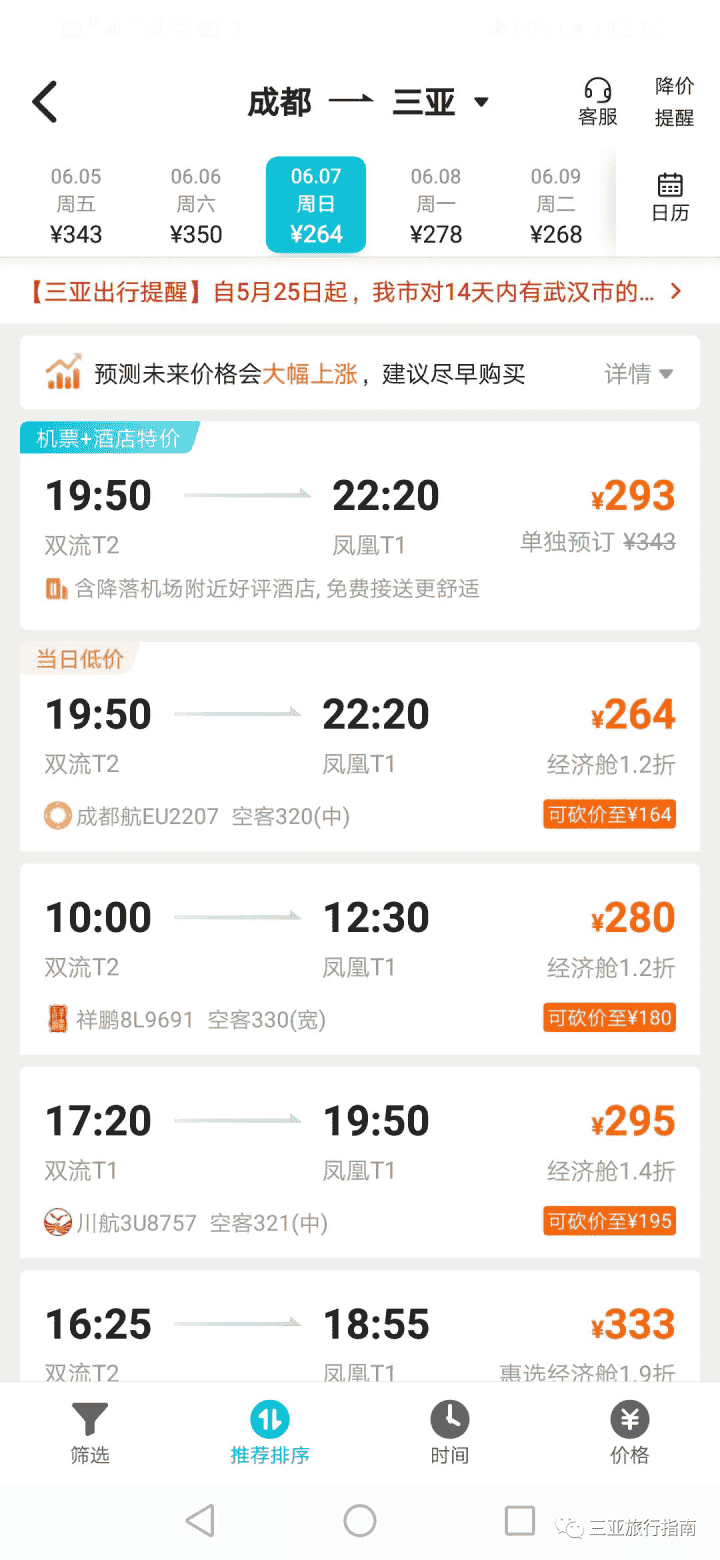Image resolution: width=720 pixels, height=1560 pixels.
Task: Tap the 可砍价至¥164 bargain button
Action: point(608,814)
